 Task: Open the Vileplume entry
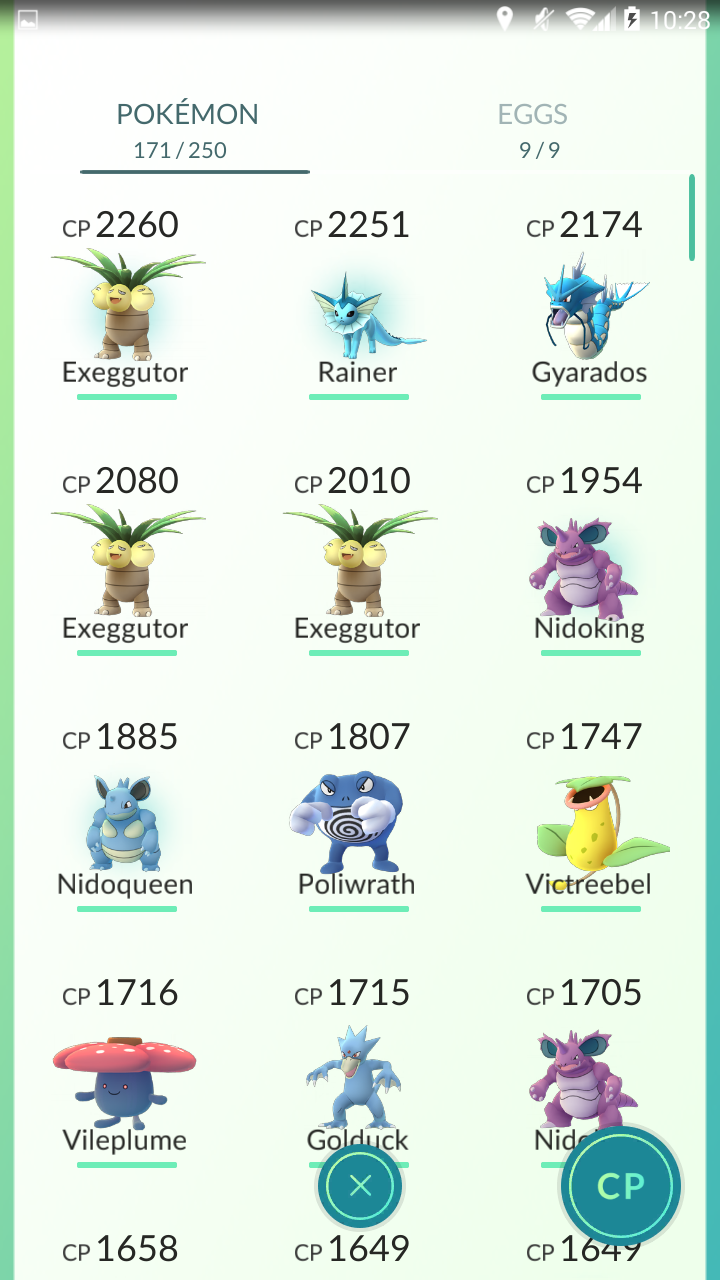[x=126, y=1072]
